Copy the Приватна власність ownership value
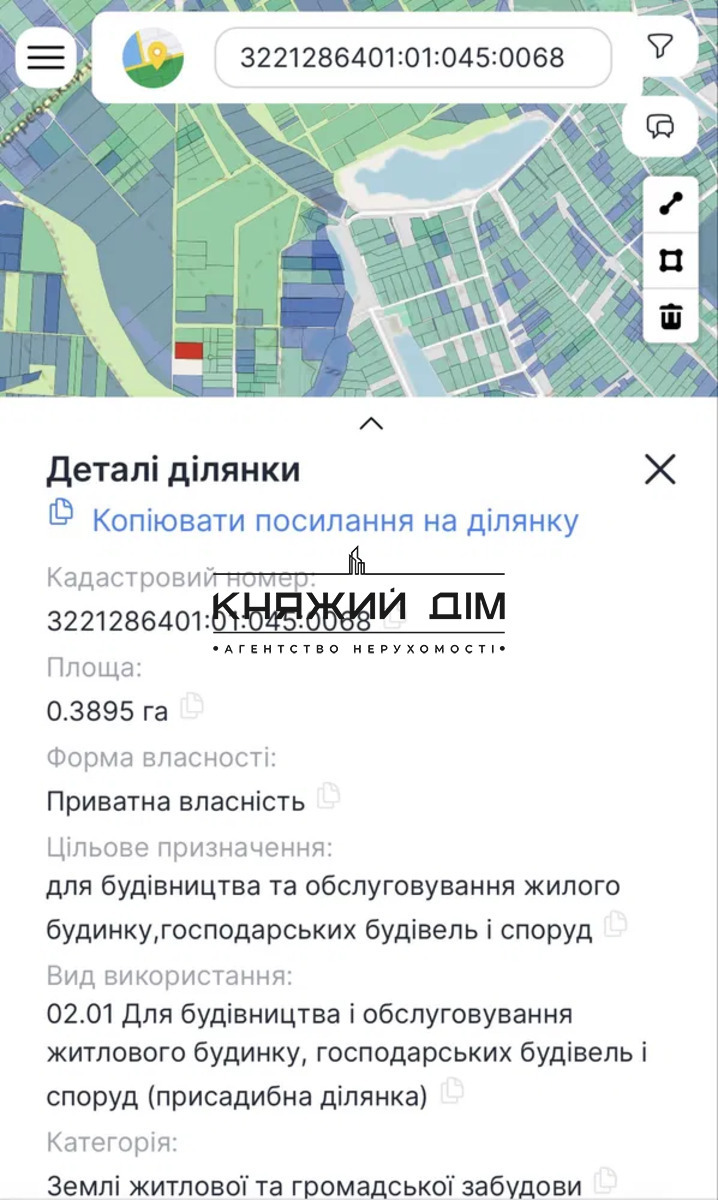Image resolution: width=718 pixels, height=1200 pixels. [x=328, y=797]
